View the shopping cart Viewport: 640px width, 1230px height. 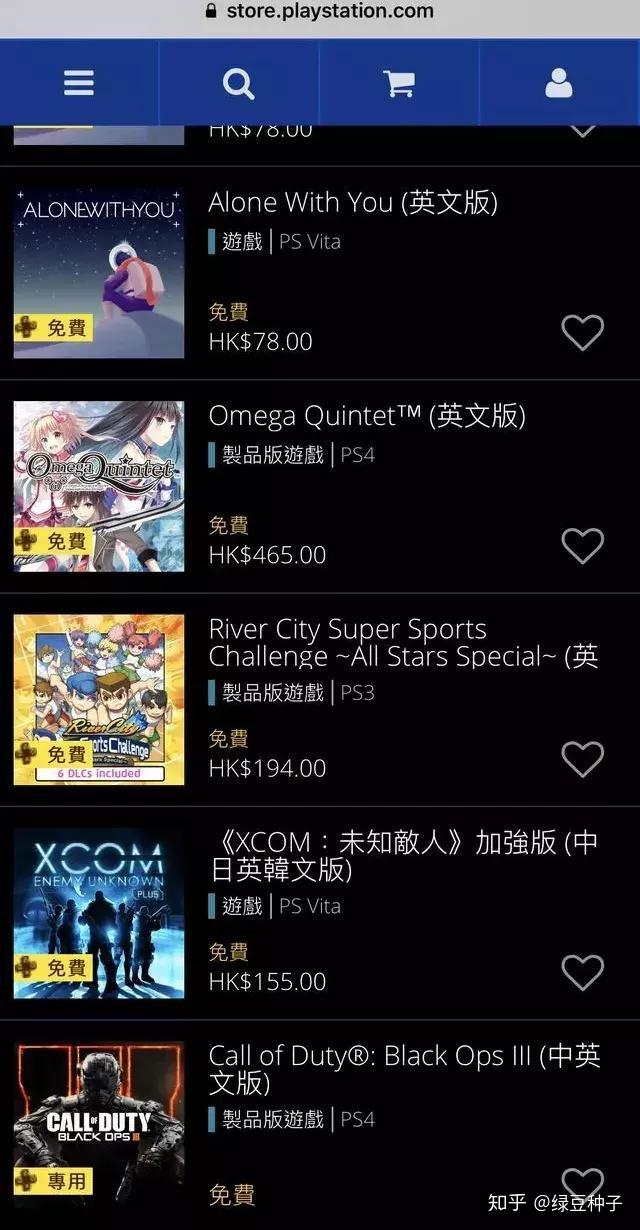(399, 83)
